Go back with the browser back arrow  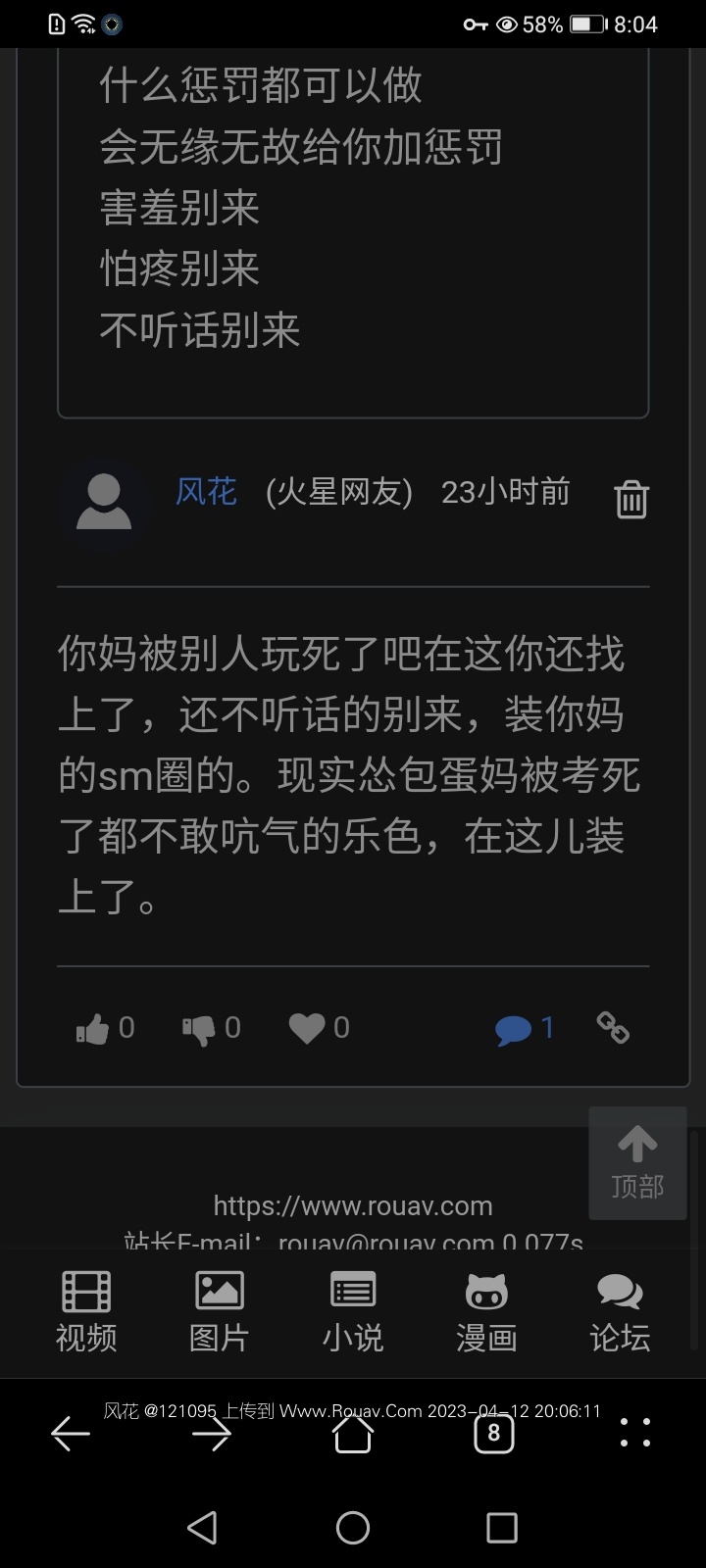click(71, 1434)
